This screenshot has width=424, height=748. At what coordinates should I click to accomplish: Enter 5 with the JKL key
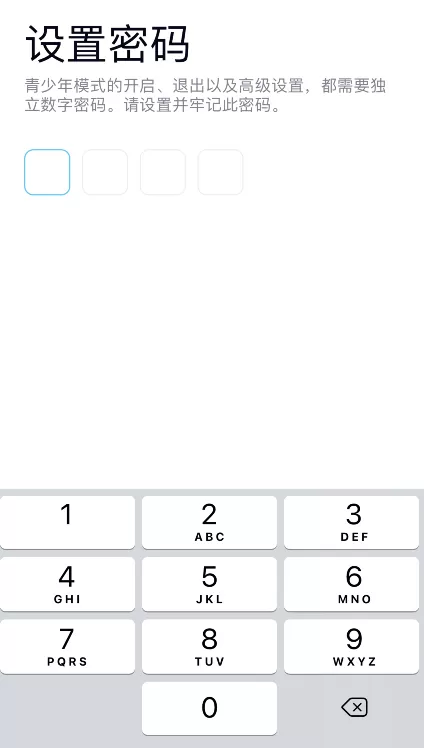pyautogui.click(x=209, y=584)
